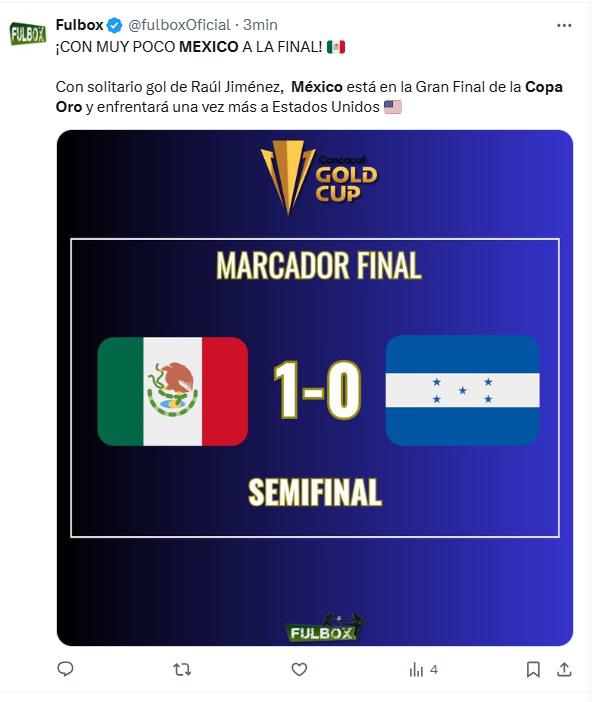
Task: Bookmark the Fulbox post
Action: click(534, 669)
